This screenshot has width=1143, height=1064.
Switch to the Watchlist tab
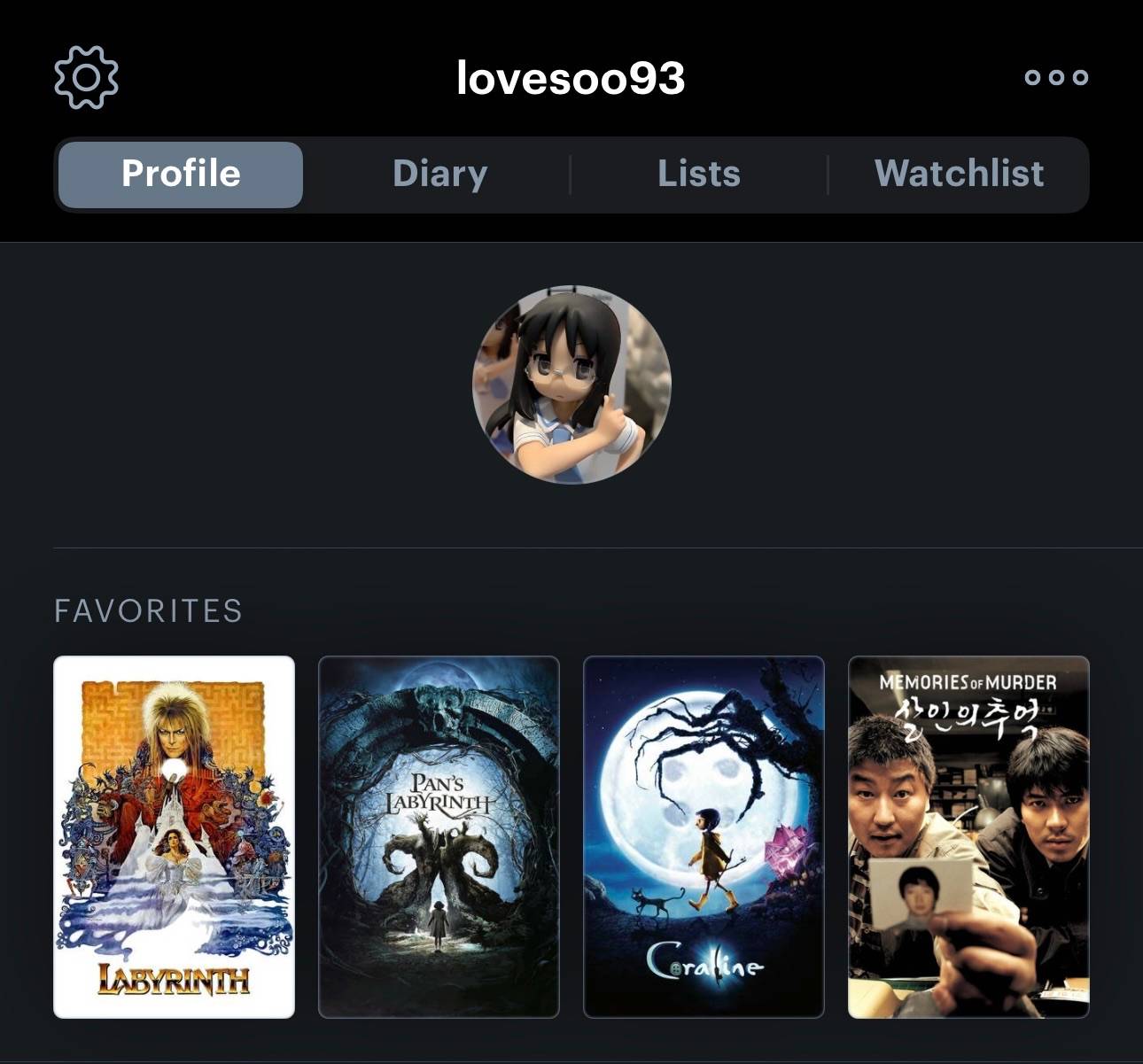click(x=959, y=174)
